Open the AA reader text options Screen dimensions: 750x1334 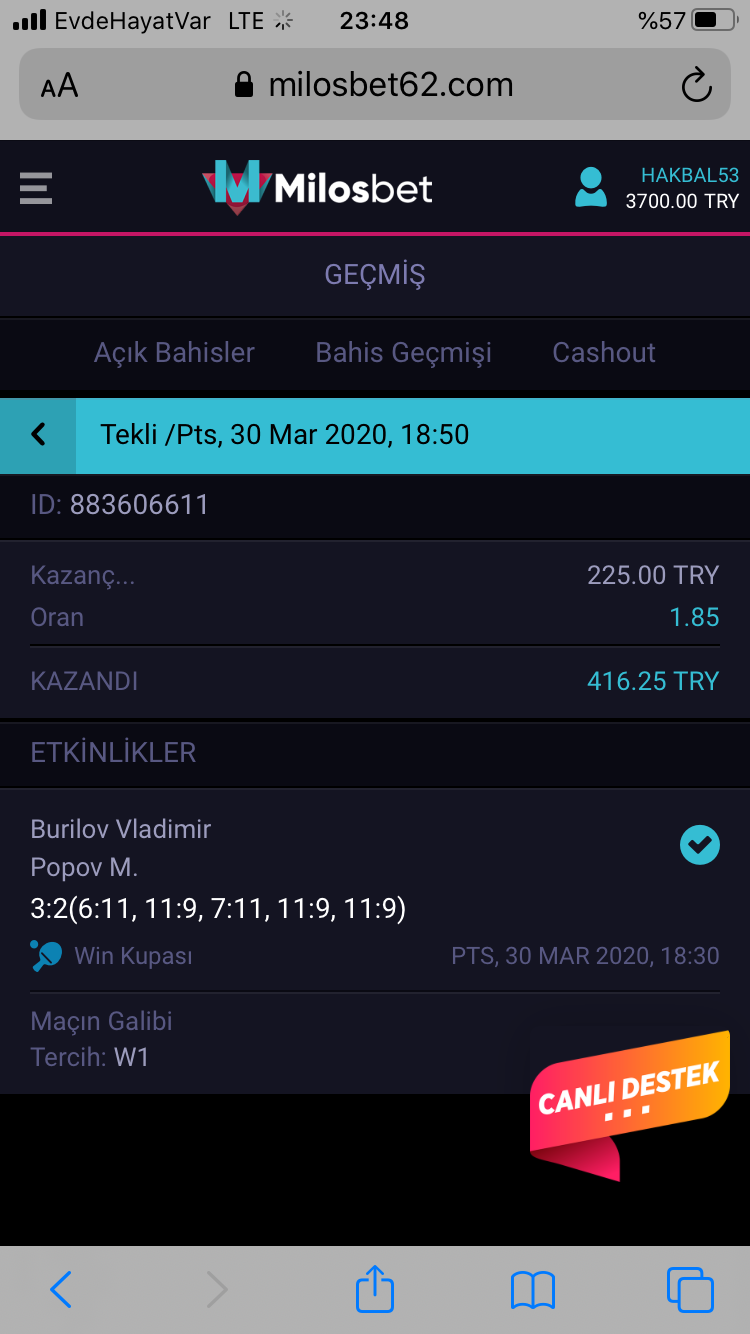point(59,86)
